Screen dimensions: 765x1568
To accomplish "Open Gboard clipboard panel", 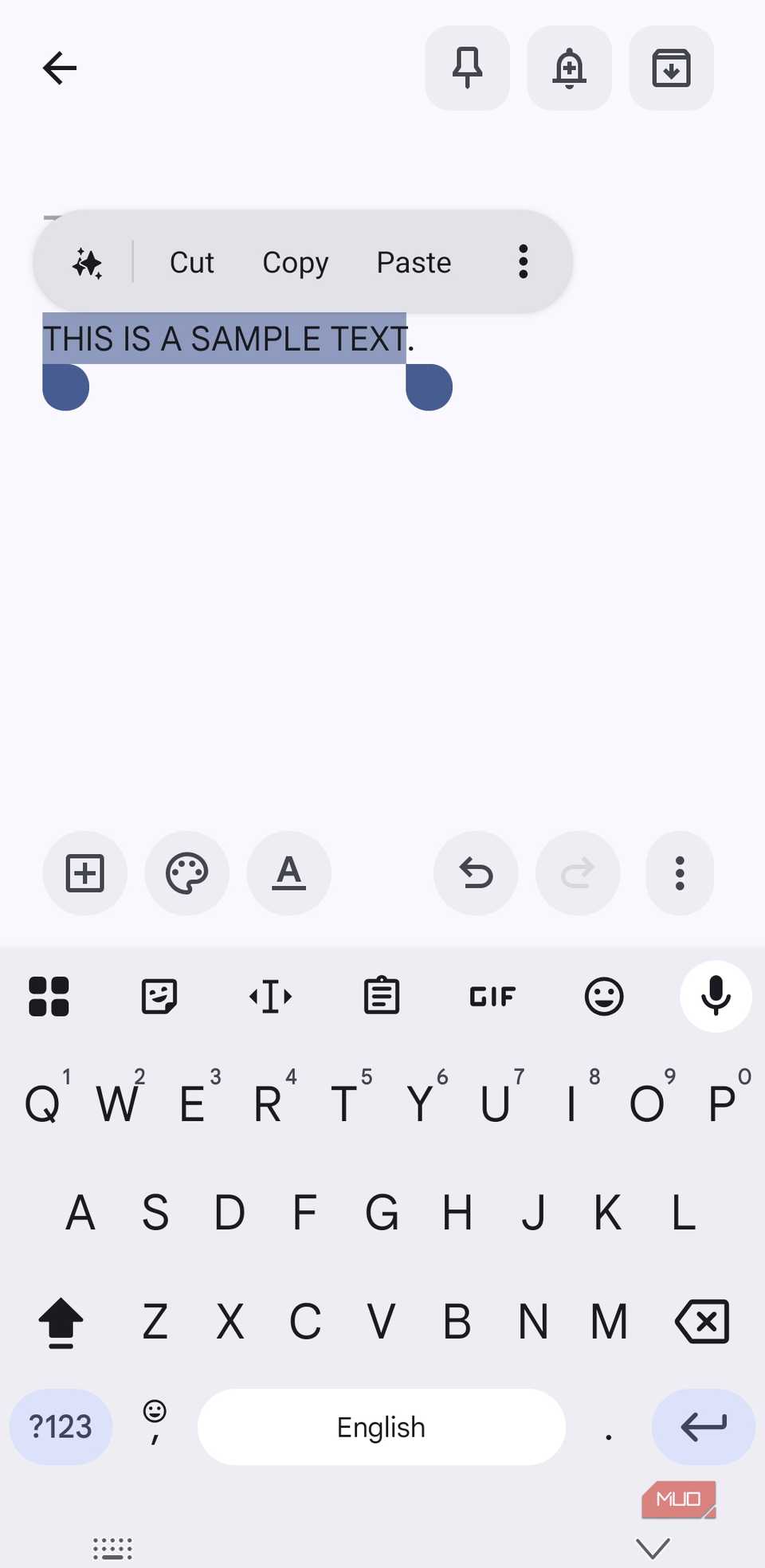I will coord(381,995).
